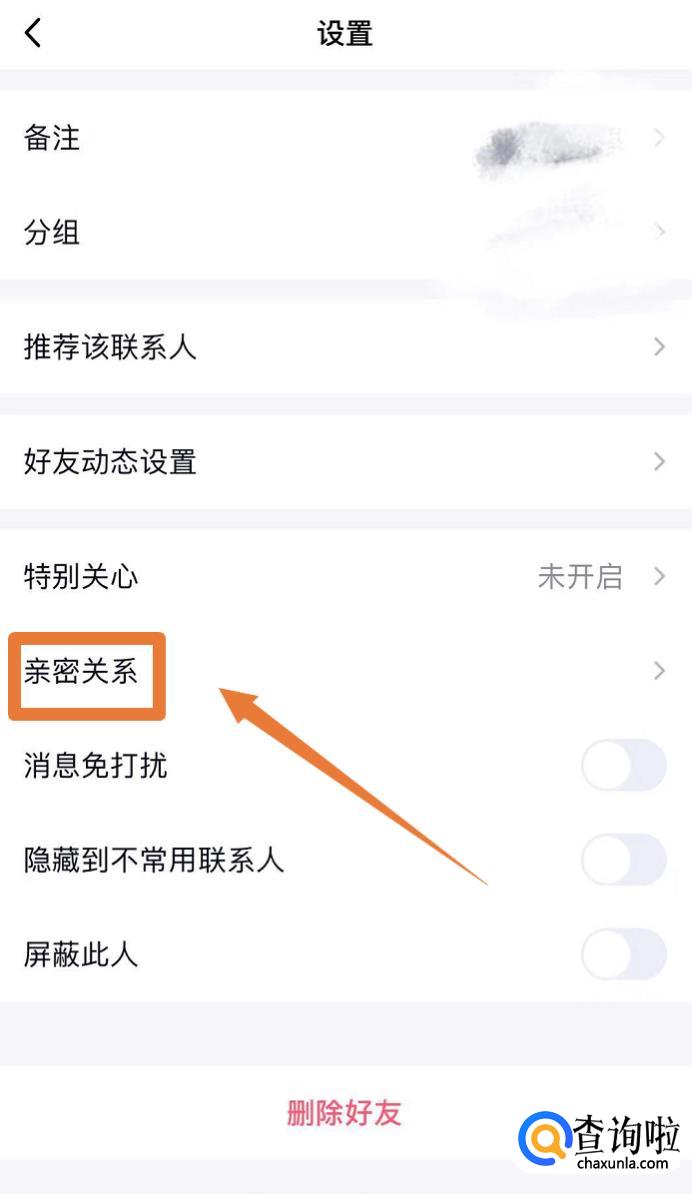The image size is (692, 1194).
Task: Open 推荐该联系人
Action: (x=346, y=346)
